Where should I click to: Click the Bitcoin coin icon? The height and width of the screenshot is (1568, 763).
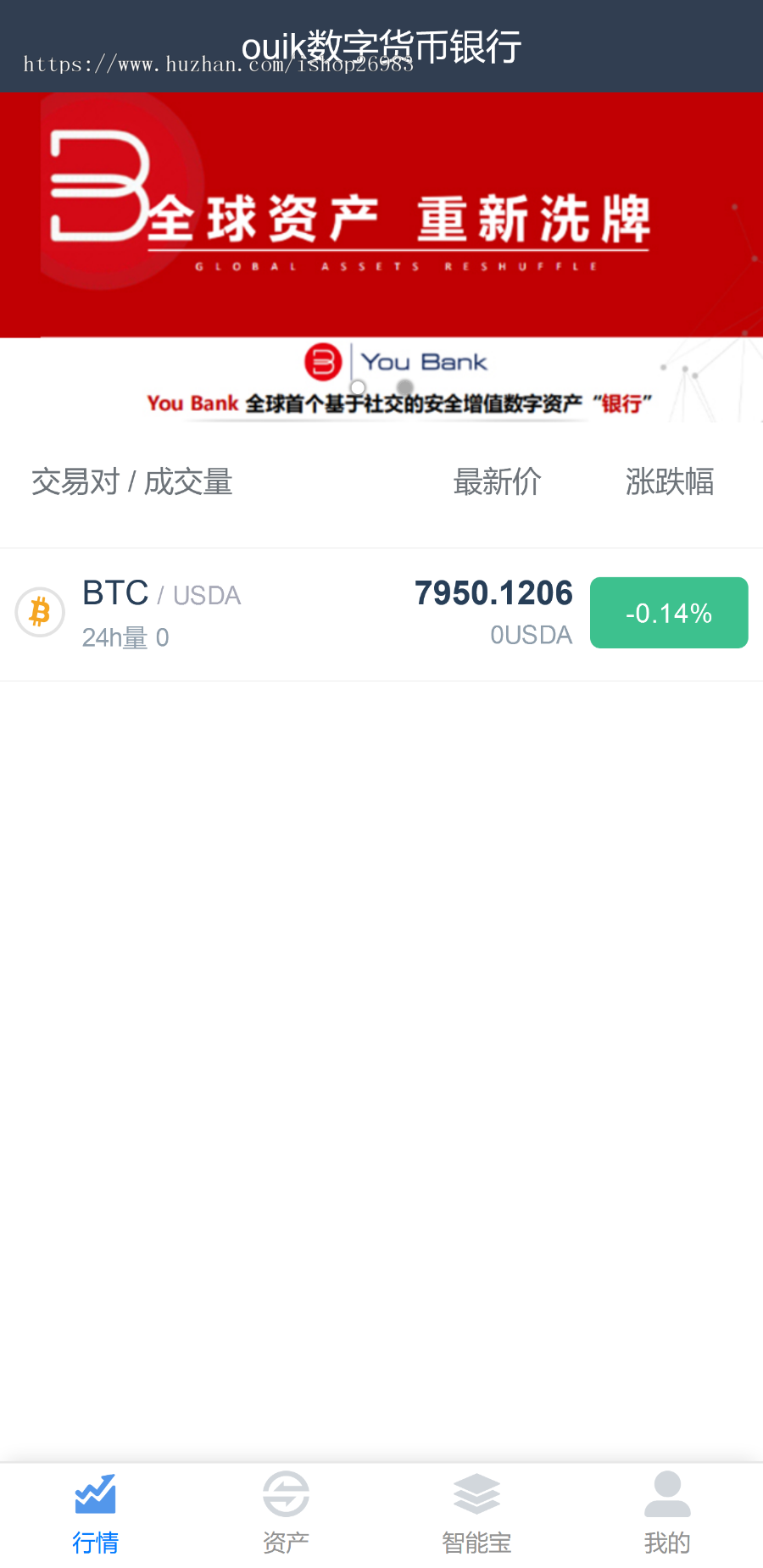[x=40, y=612]
